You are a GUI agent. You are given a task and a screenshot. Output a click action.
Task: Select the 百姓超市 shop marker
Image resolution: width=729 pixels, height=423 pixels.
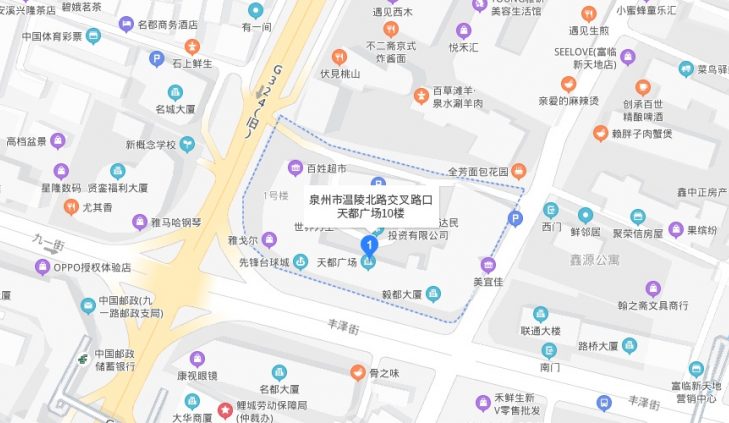tap(295, 167)
